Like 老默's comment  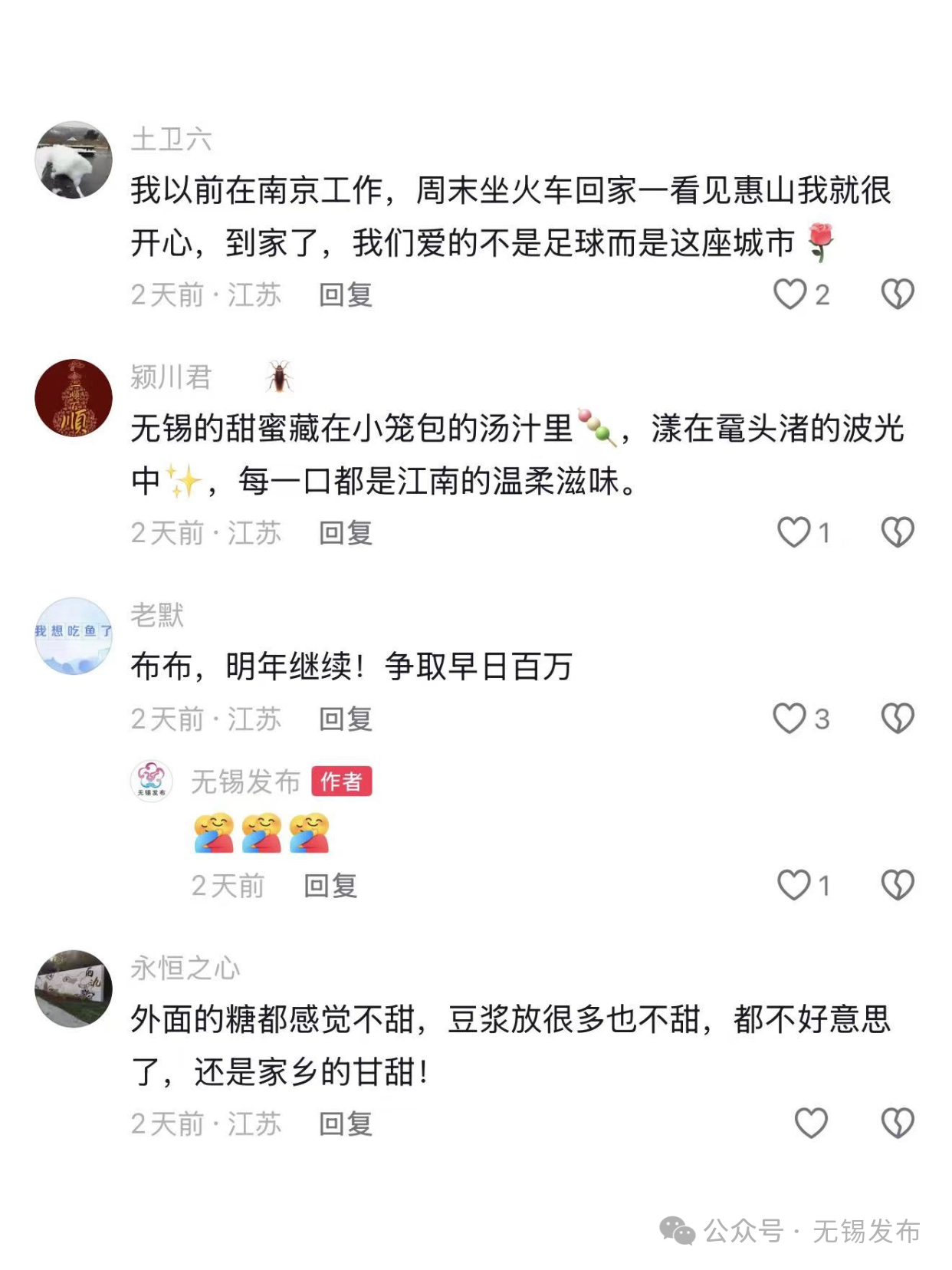click(x=790, y=719)
